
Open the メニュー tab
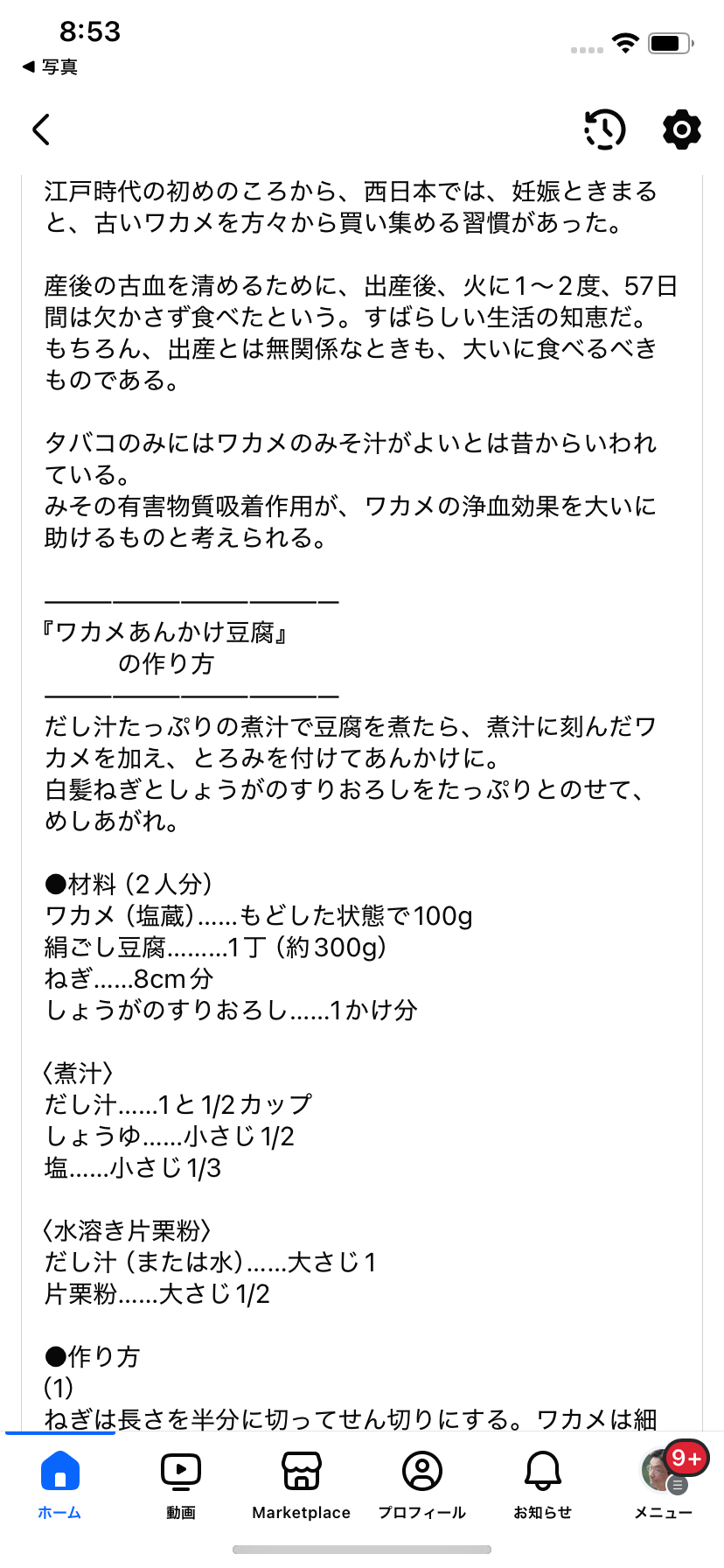(x=663, y=1484)
